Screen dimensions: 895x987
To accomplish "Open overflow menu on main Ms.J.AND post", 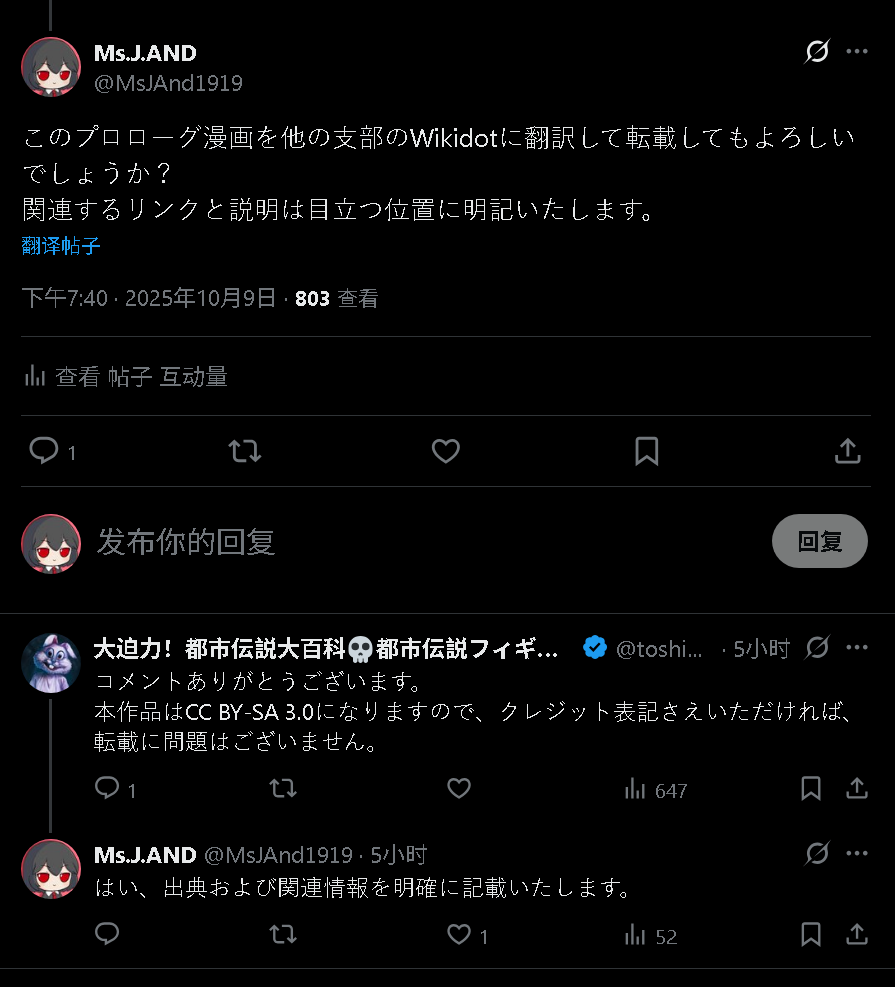I will (857, 51).
